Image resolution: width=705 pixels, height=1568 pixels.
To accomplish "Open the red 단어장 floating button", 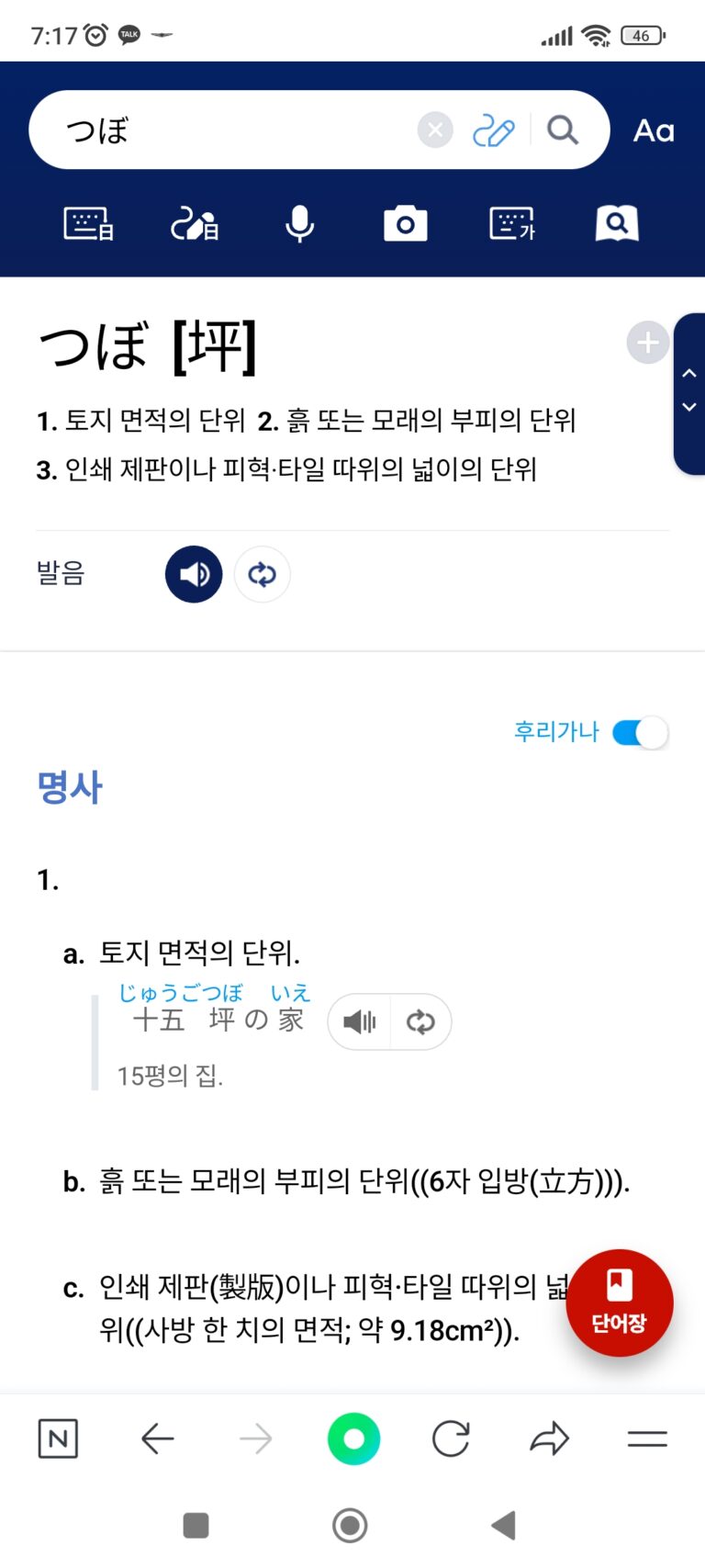I will (620, 1303).
